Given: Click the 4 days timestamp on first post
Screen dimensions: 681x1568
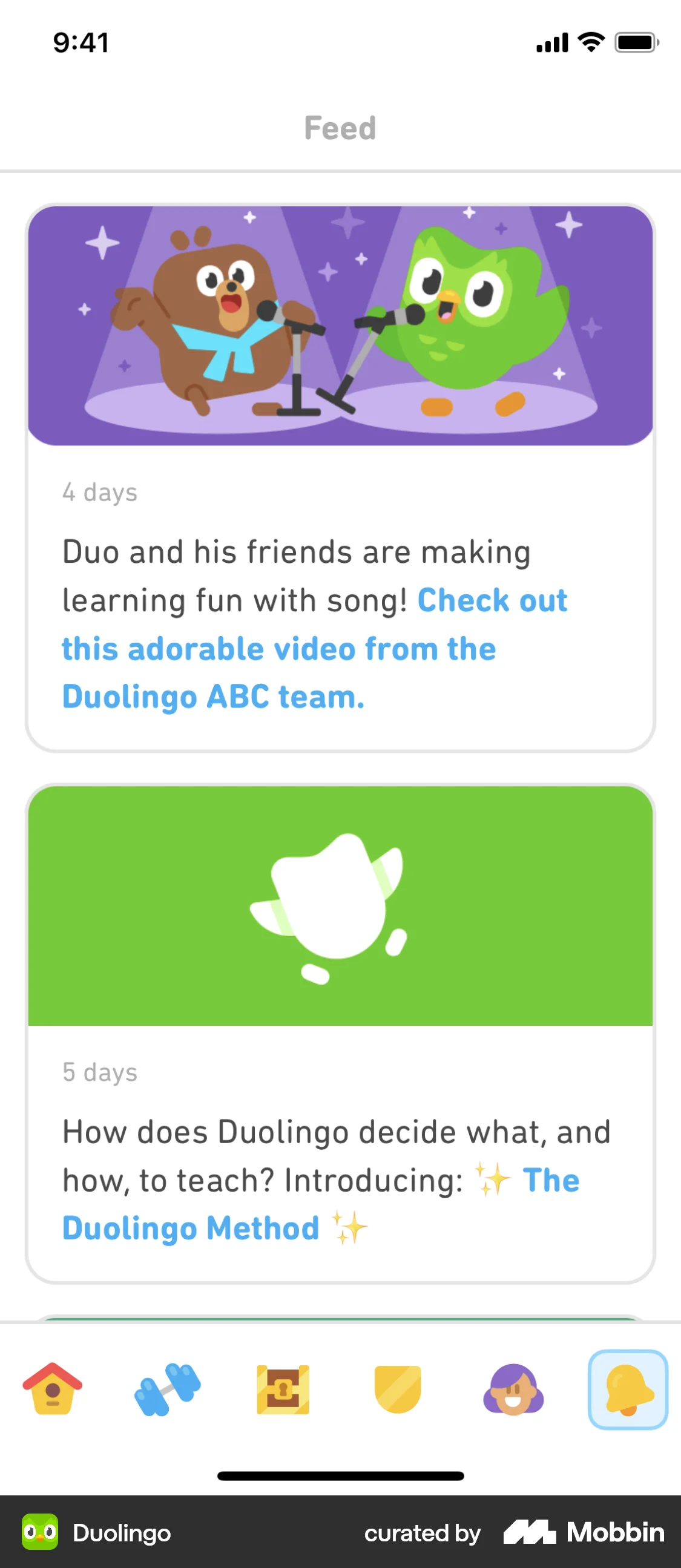Looking at the screenshot, I should click(99, 492).
